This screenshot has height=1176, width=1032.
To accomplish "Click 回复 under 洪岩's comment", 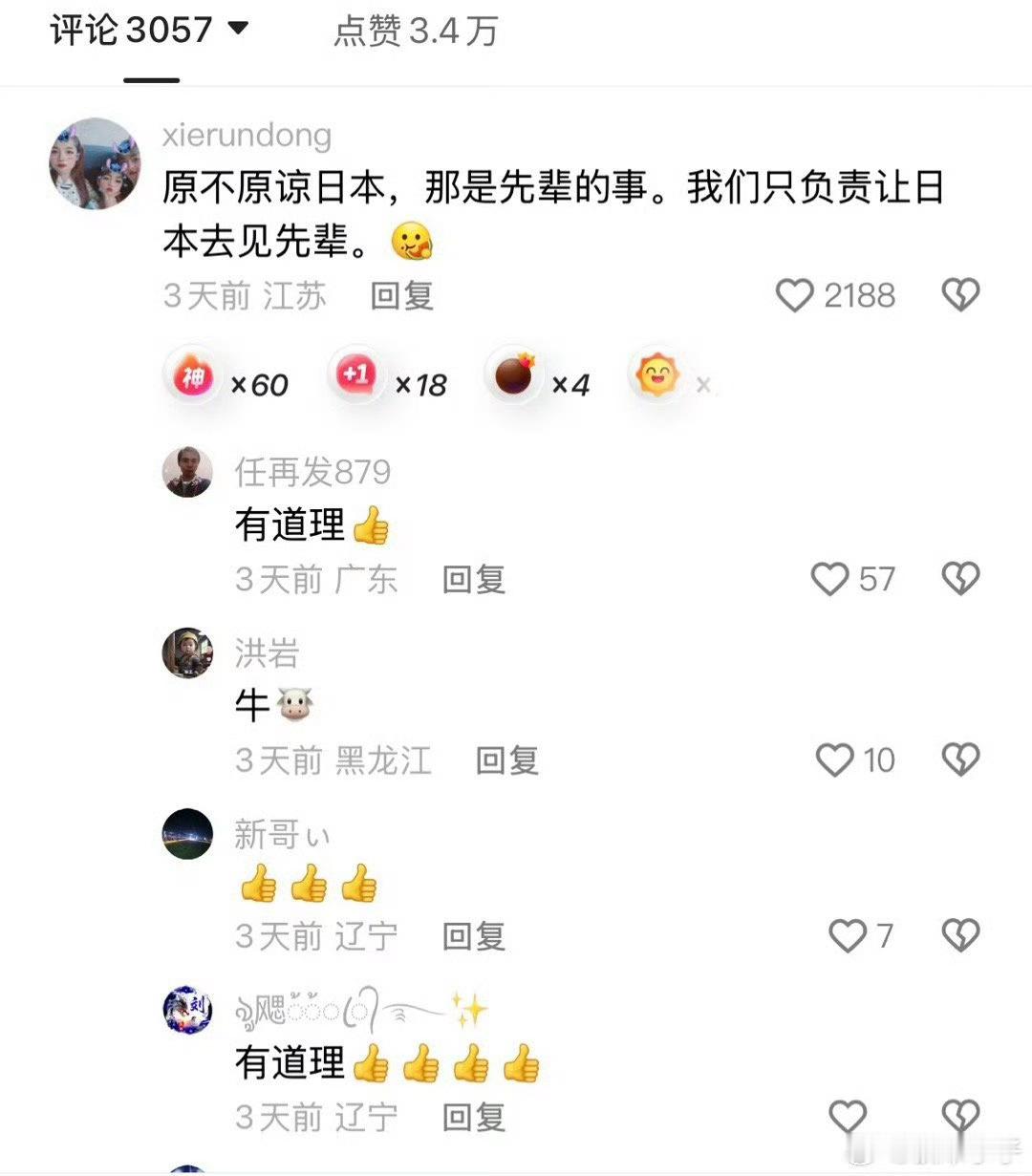I will (505, 761).
